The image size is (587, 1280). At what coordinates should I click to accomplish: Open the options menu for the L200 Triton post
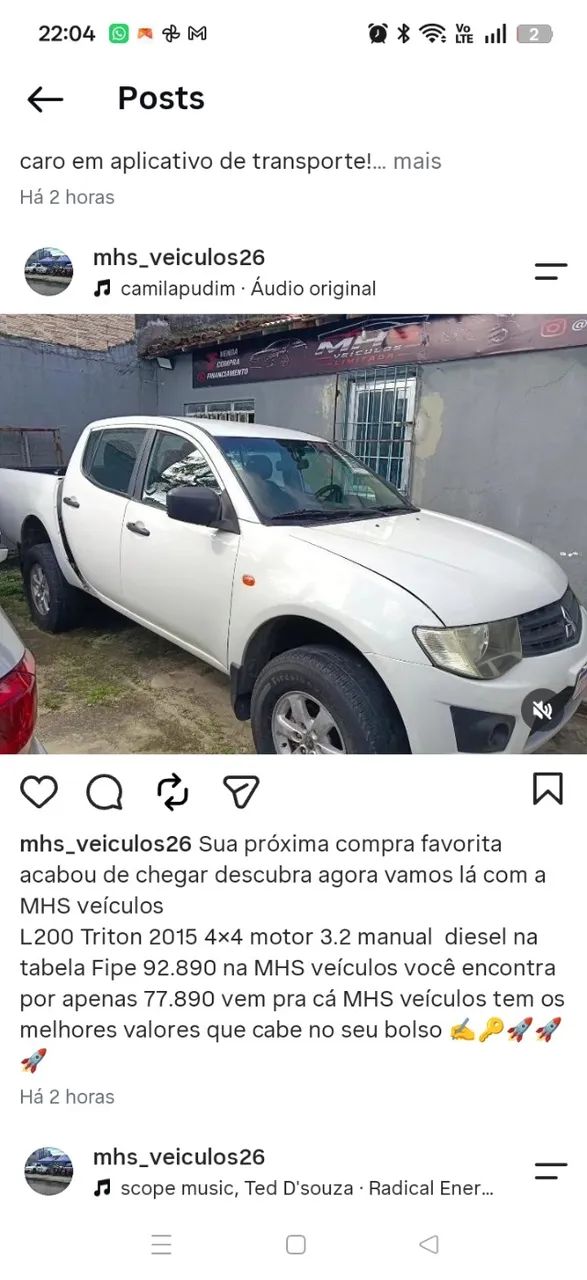551,271
